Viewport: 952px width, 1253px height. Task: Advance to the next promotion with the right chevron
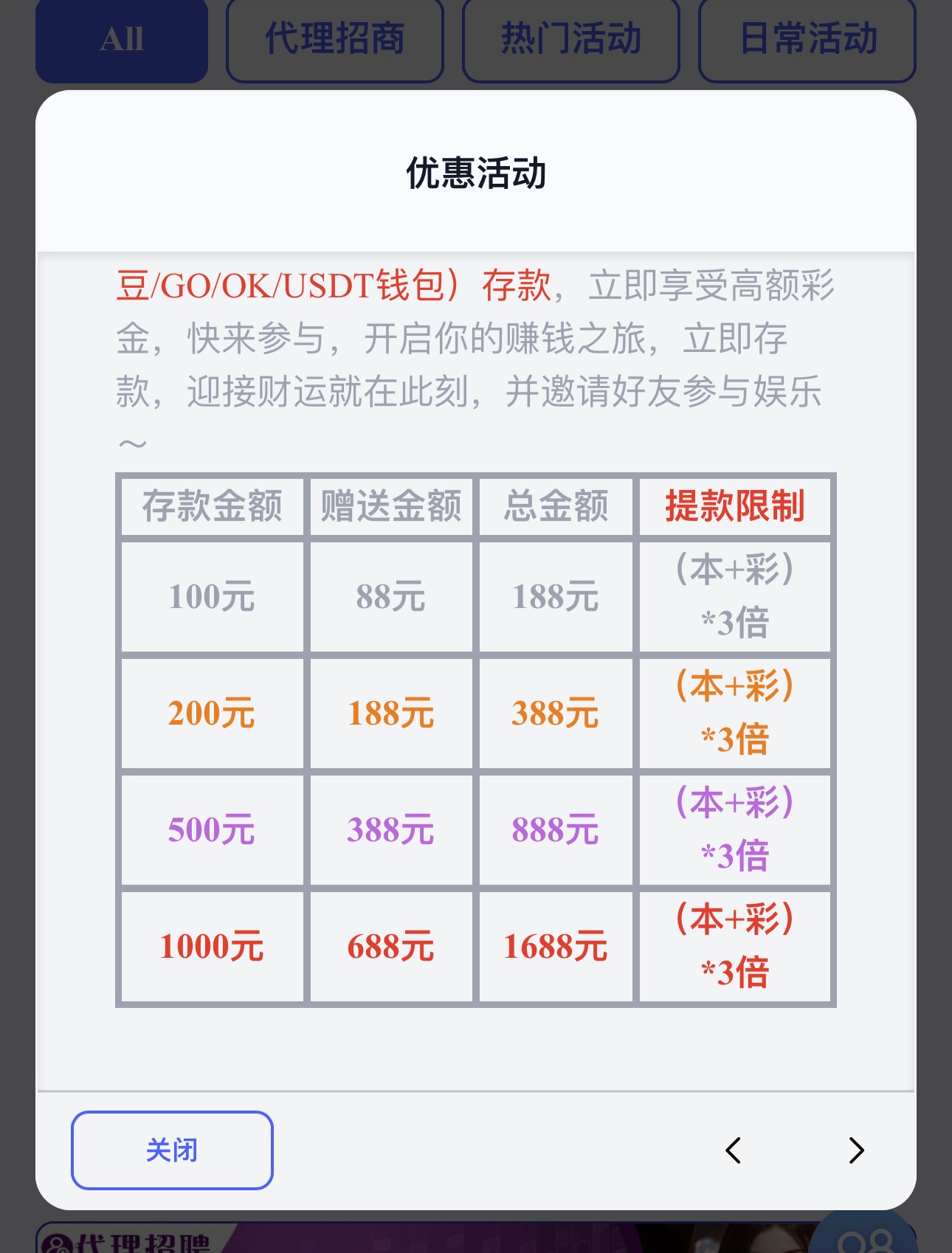(x=856, y=1150)
